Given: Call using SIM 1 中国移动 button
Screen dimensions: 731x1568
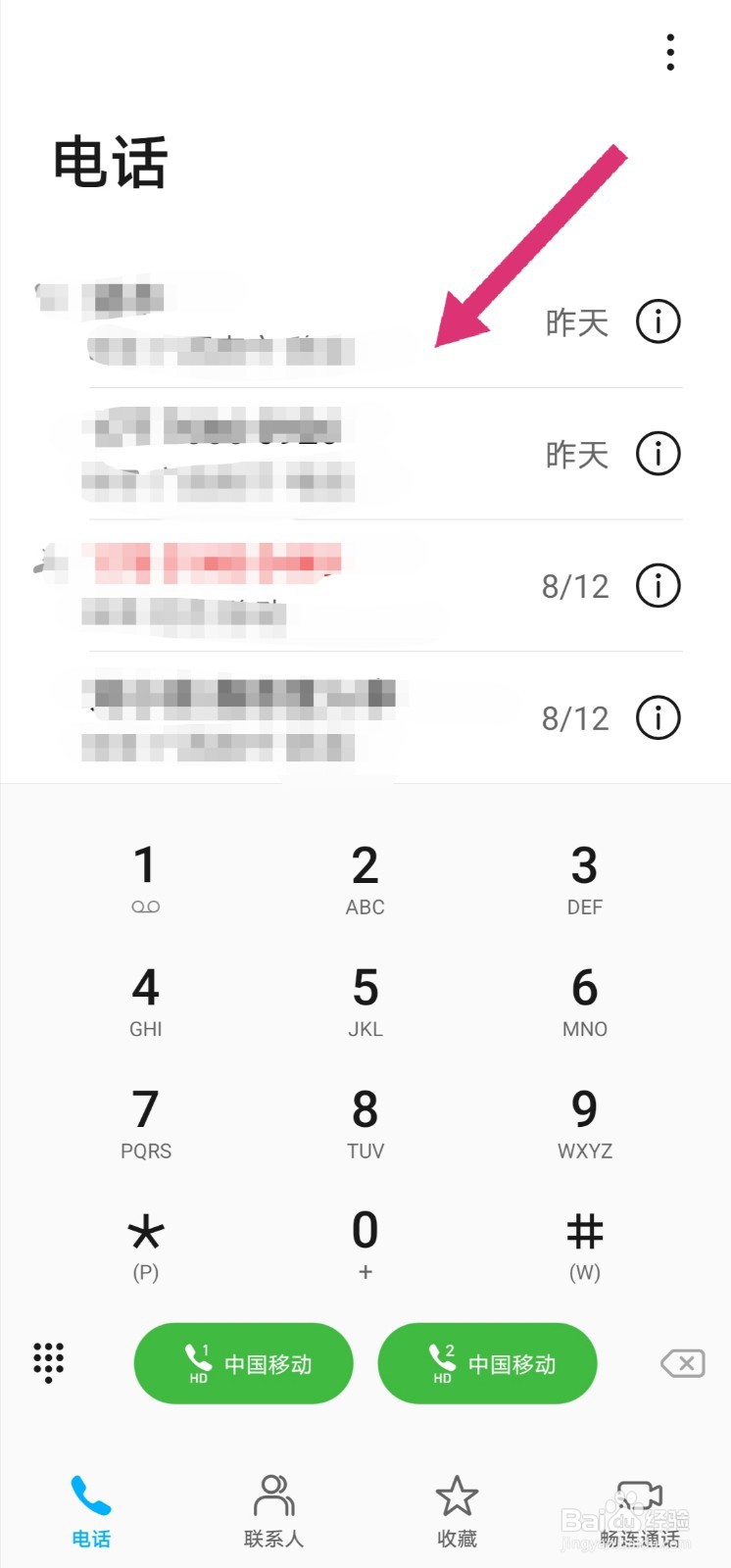Looking at the screenshot, I should click(243, 1363).
